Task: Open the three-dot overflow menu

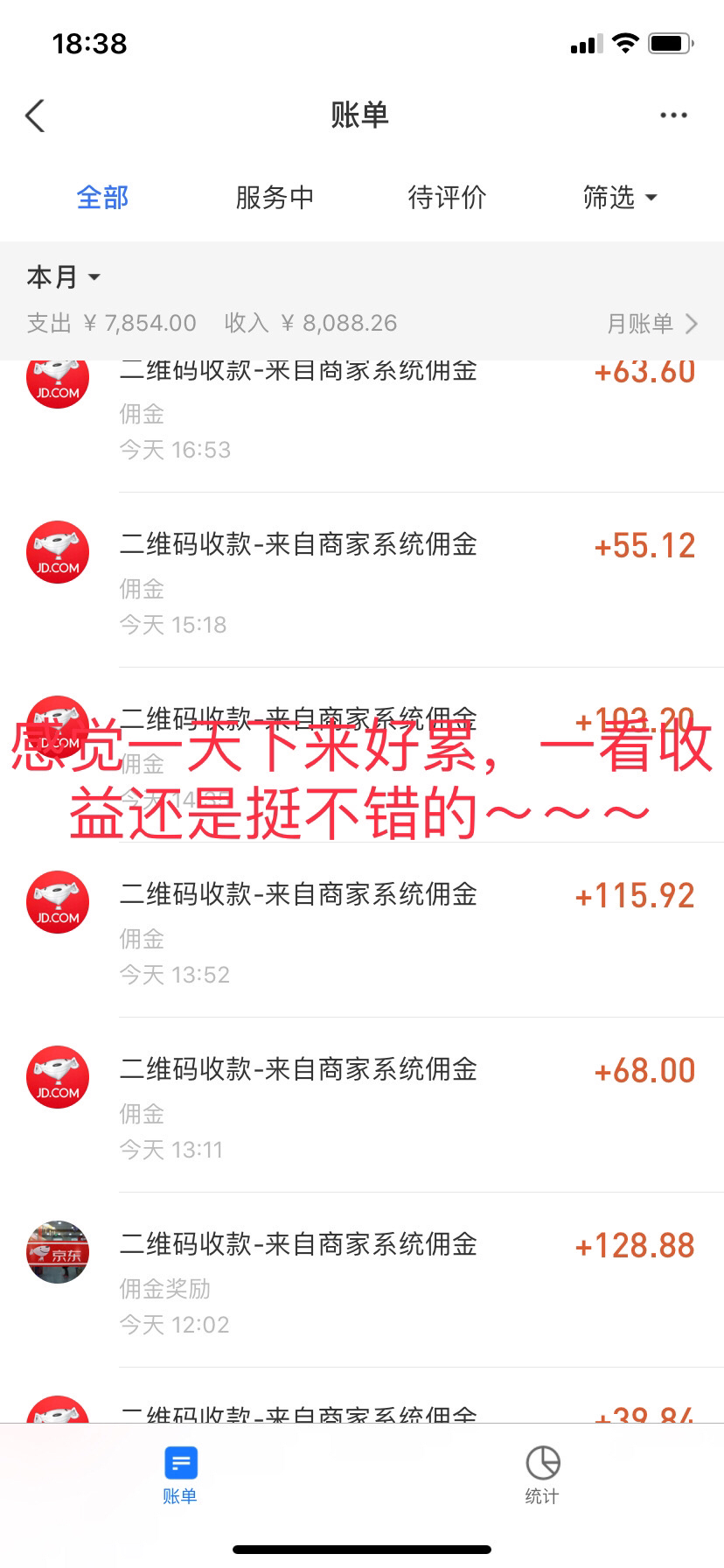Action: click(673, 115)
